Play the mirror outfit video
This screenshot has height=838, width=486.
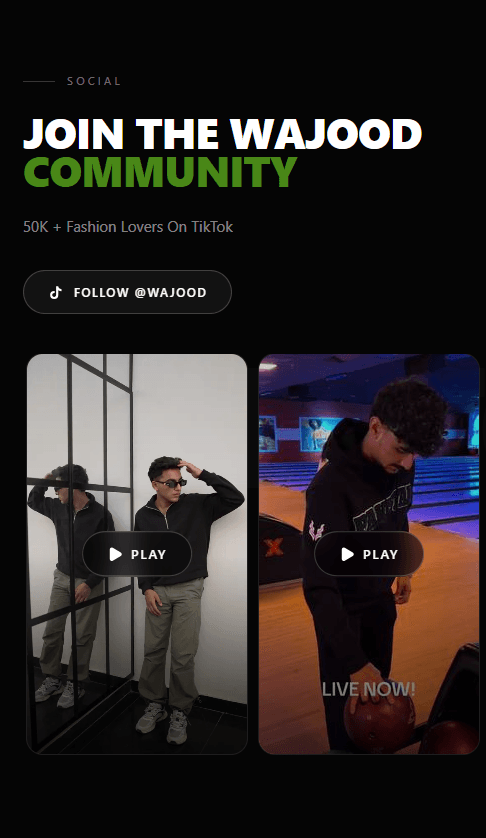(137, 554)
